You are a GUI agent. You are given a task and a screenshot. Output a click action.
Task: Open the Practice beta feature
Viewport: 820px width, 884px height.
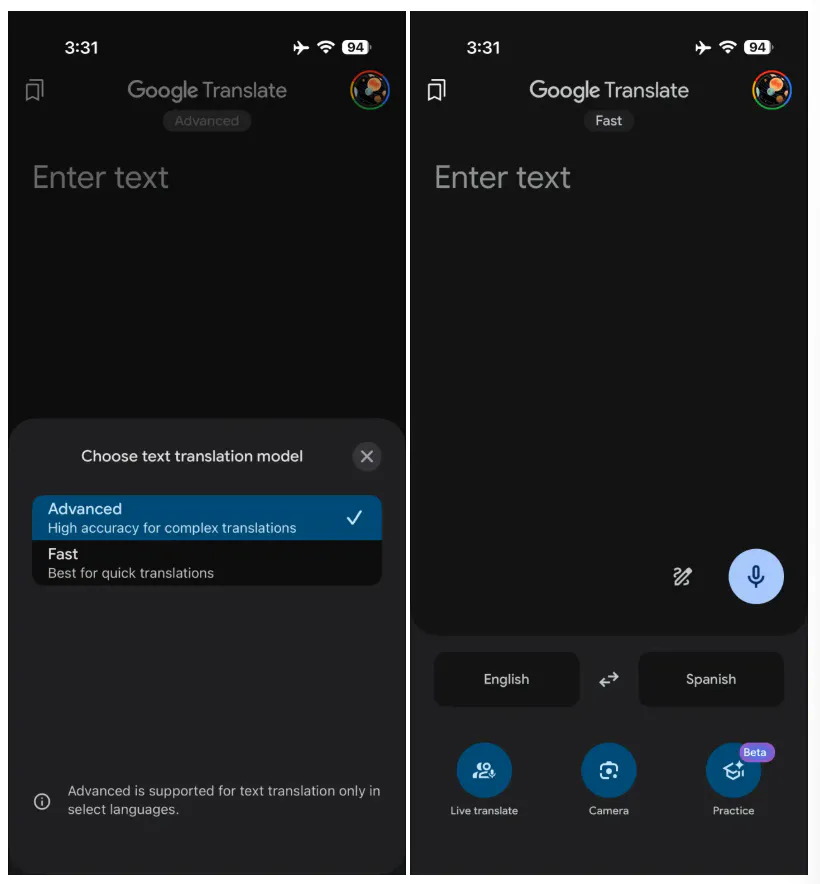(x=733, y=771)
